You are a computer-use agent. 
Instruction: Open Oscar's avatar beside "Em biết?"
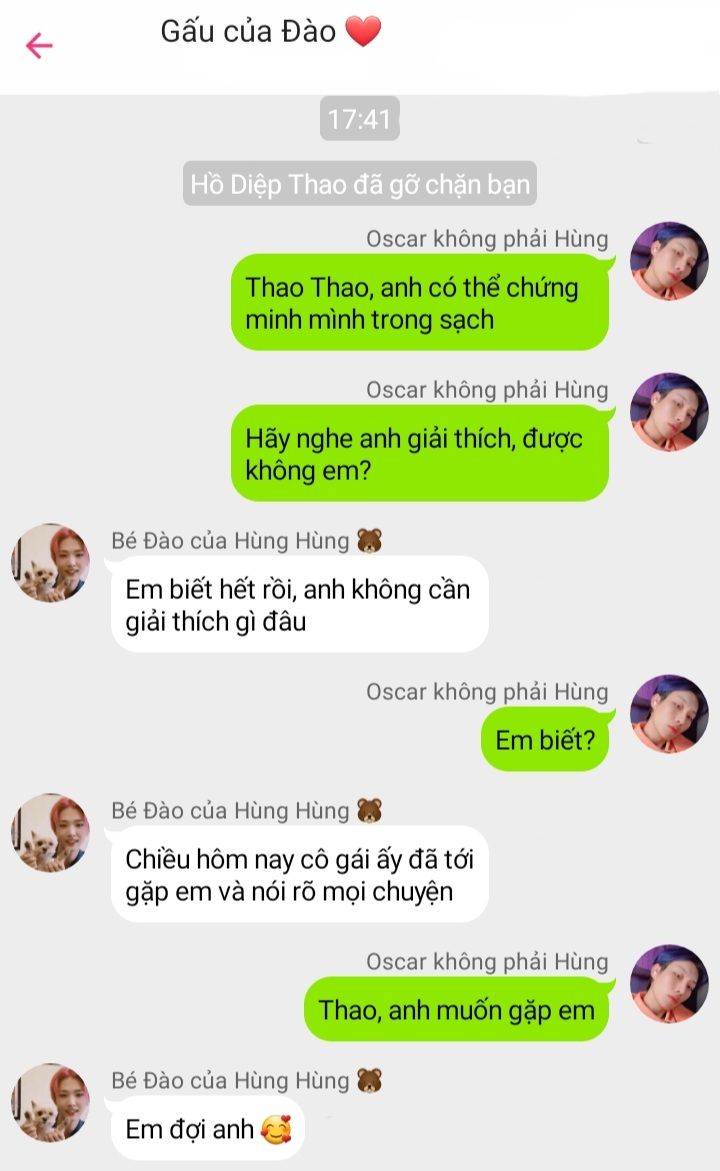pyautogui.click(x=669, y=713)
